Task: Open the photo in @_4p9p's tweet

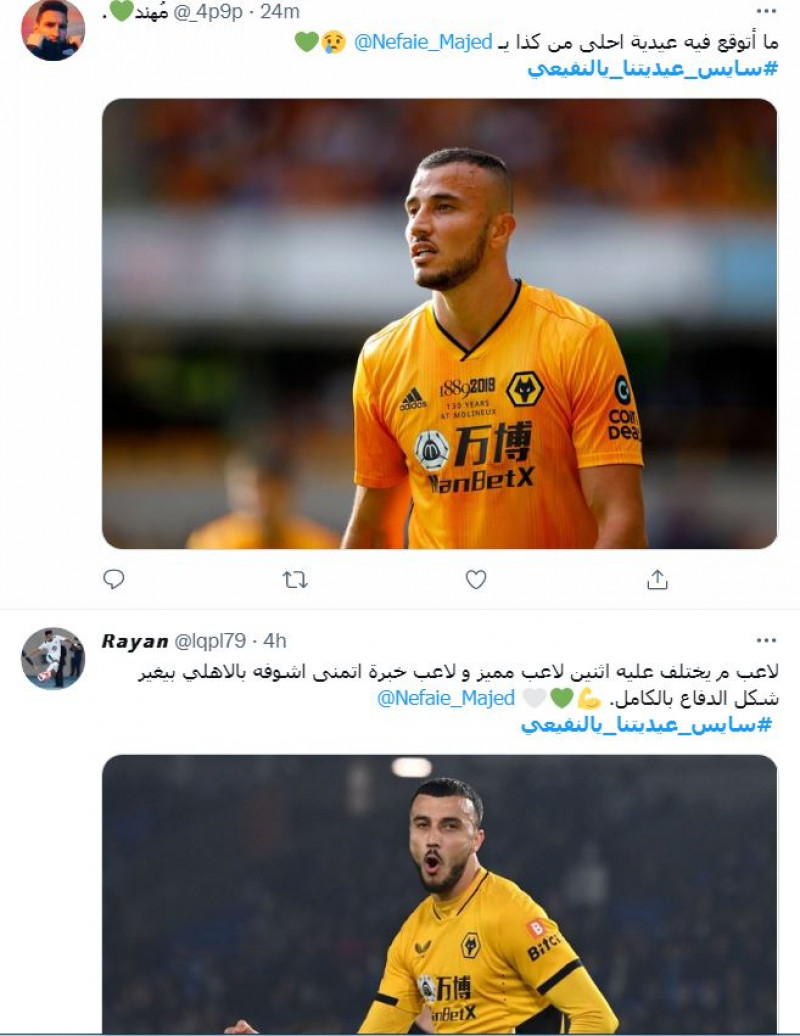Action: 439,323
